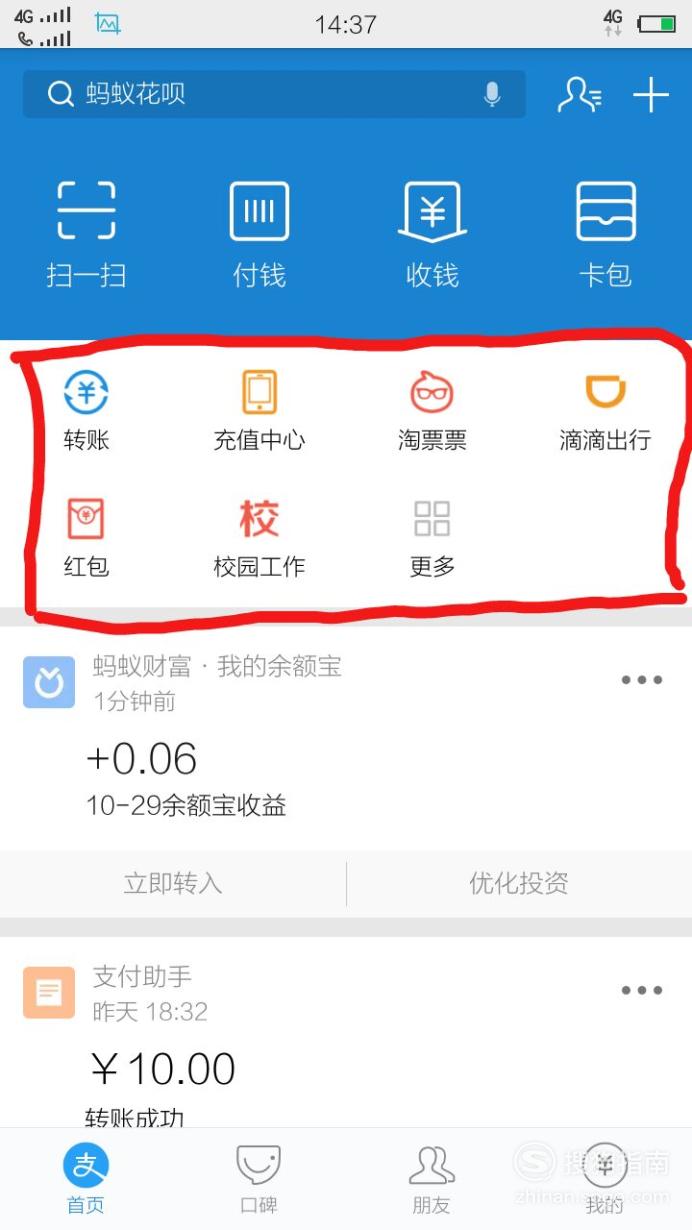
Task: Open 红包 red packet
Action: point(86,538)
